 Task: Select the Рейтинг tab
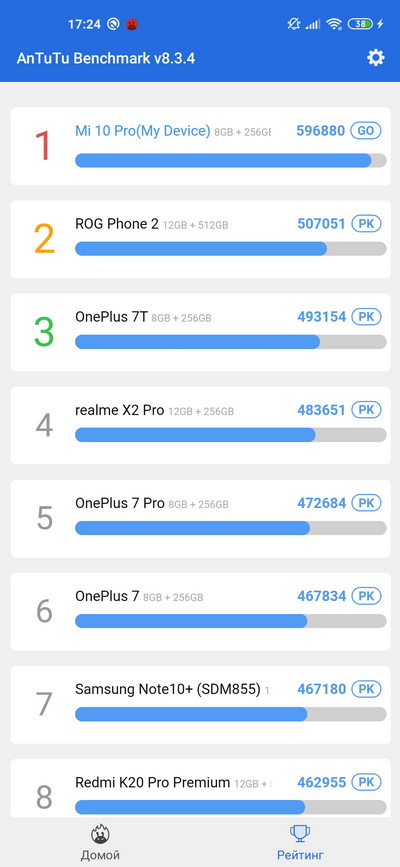[x=300, y=843]
